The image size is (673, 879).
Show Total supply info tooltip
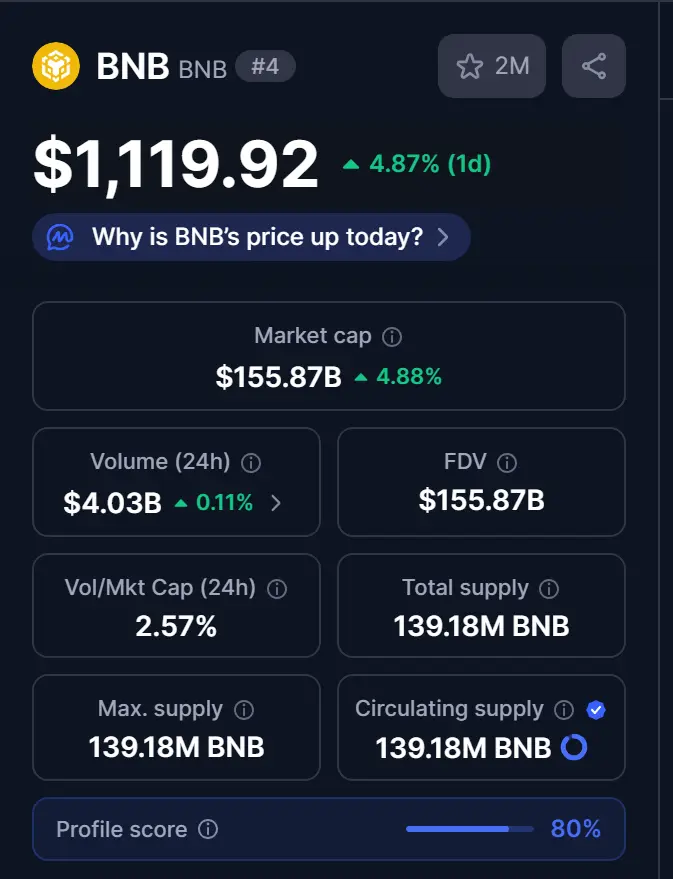549,589
